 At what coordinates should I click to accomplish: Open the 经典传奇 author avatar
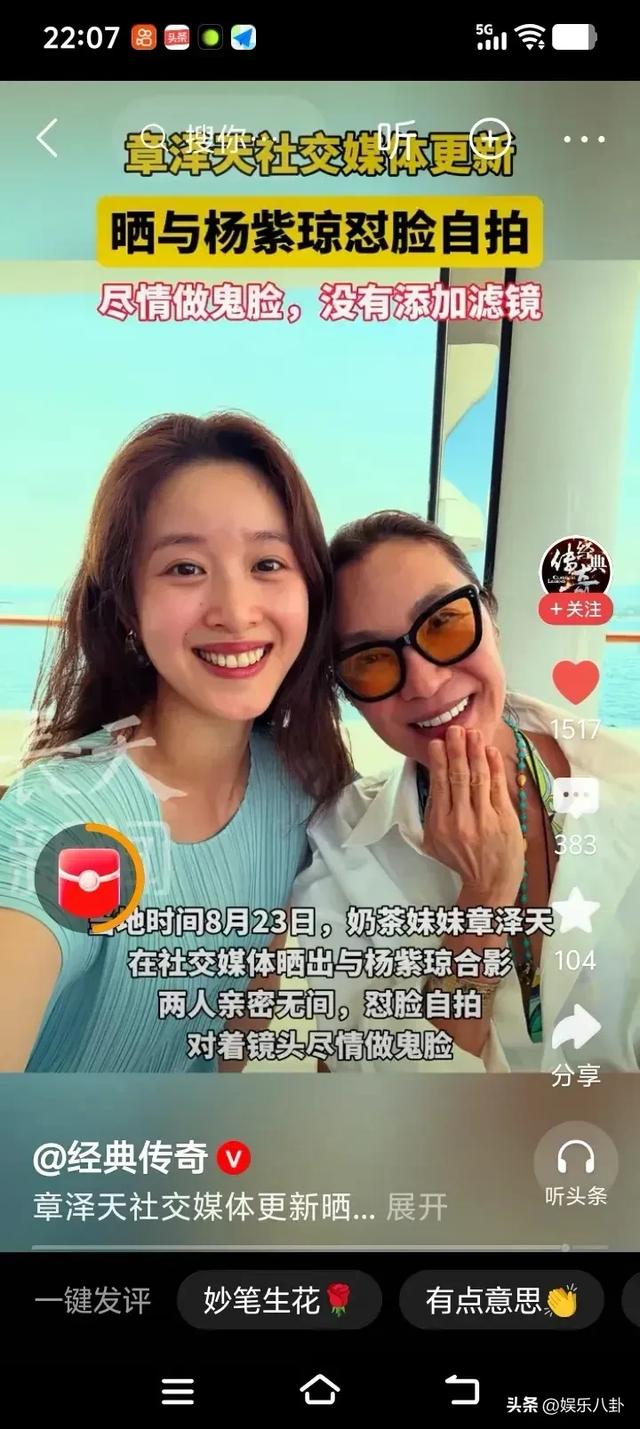(575, 567)
